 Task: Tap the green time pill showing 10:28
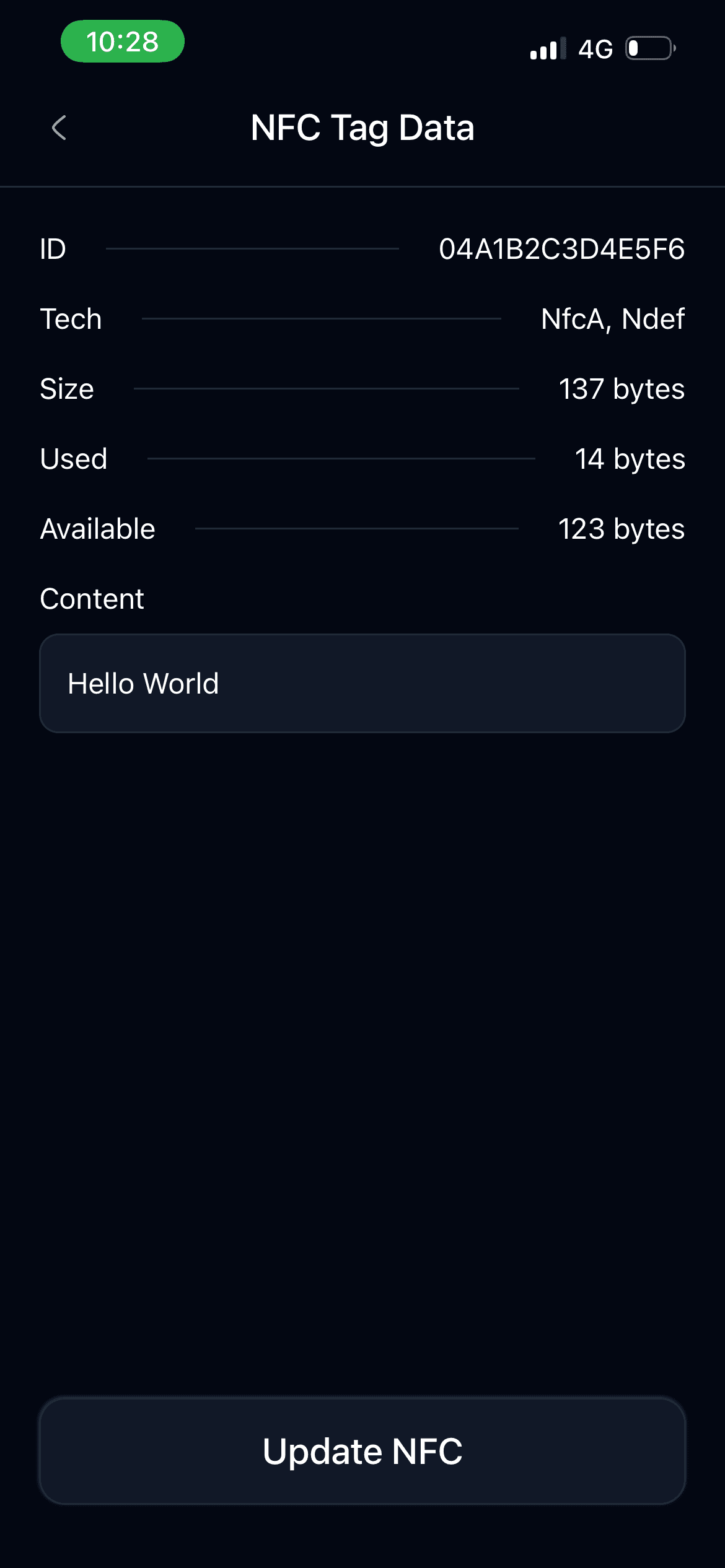pyautogui.click(x=123, y=42)
